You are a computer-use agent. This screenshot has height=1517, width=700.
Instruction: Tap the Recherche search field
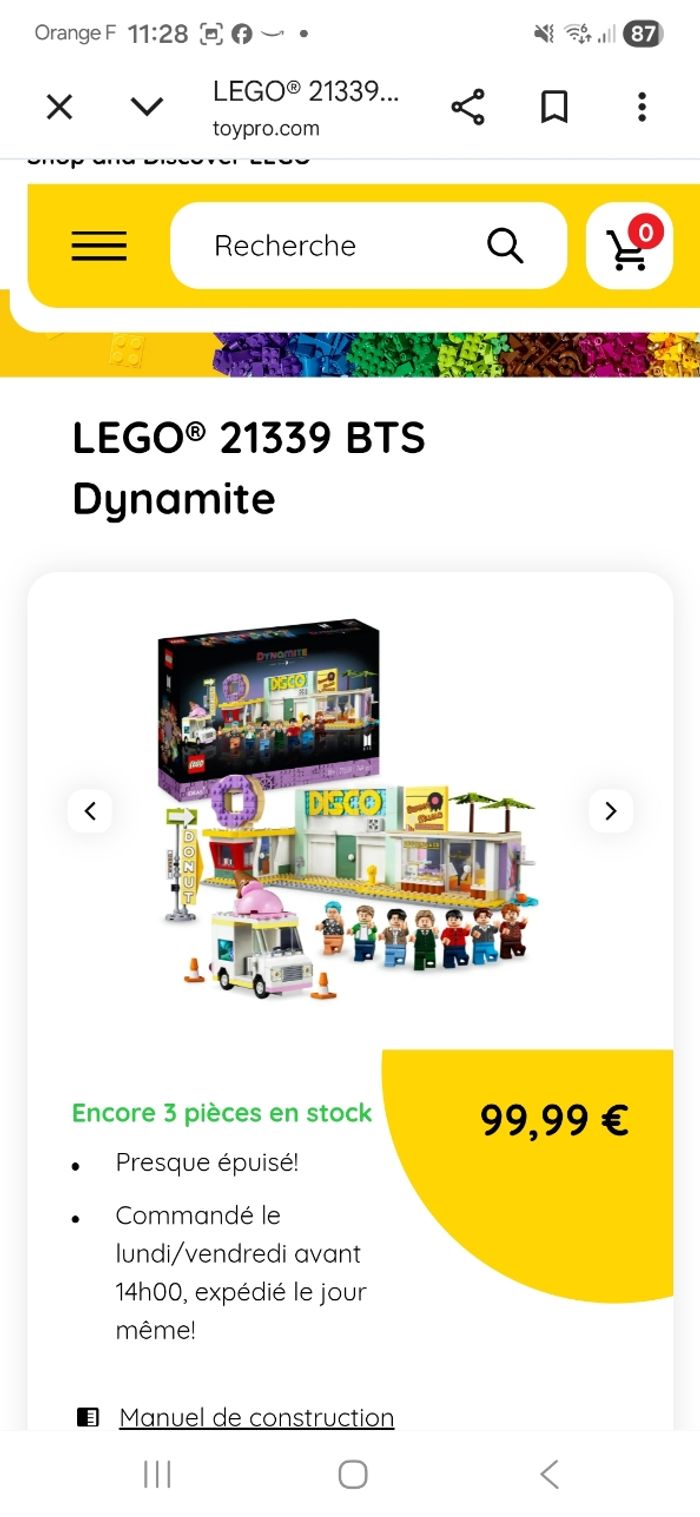(x=330, y=246)
